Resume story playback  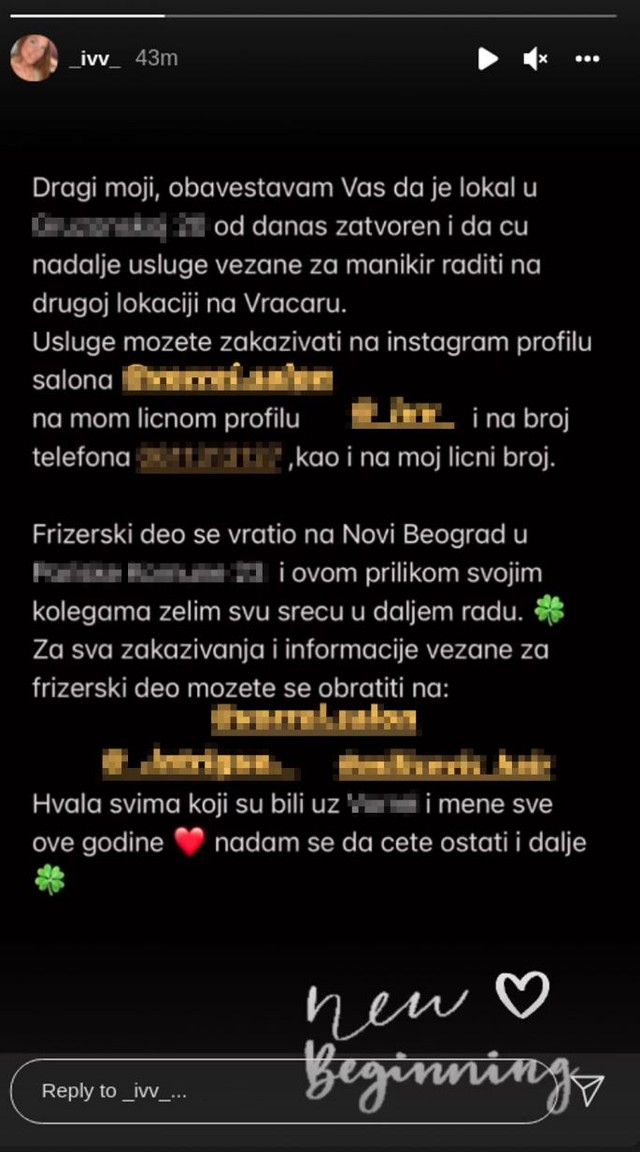click(487, 59)
